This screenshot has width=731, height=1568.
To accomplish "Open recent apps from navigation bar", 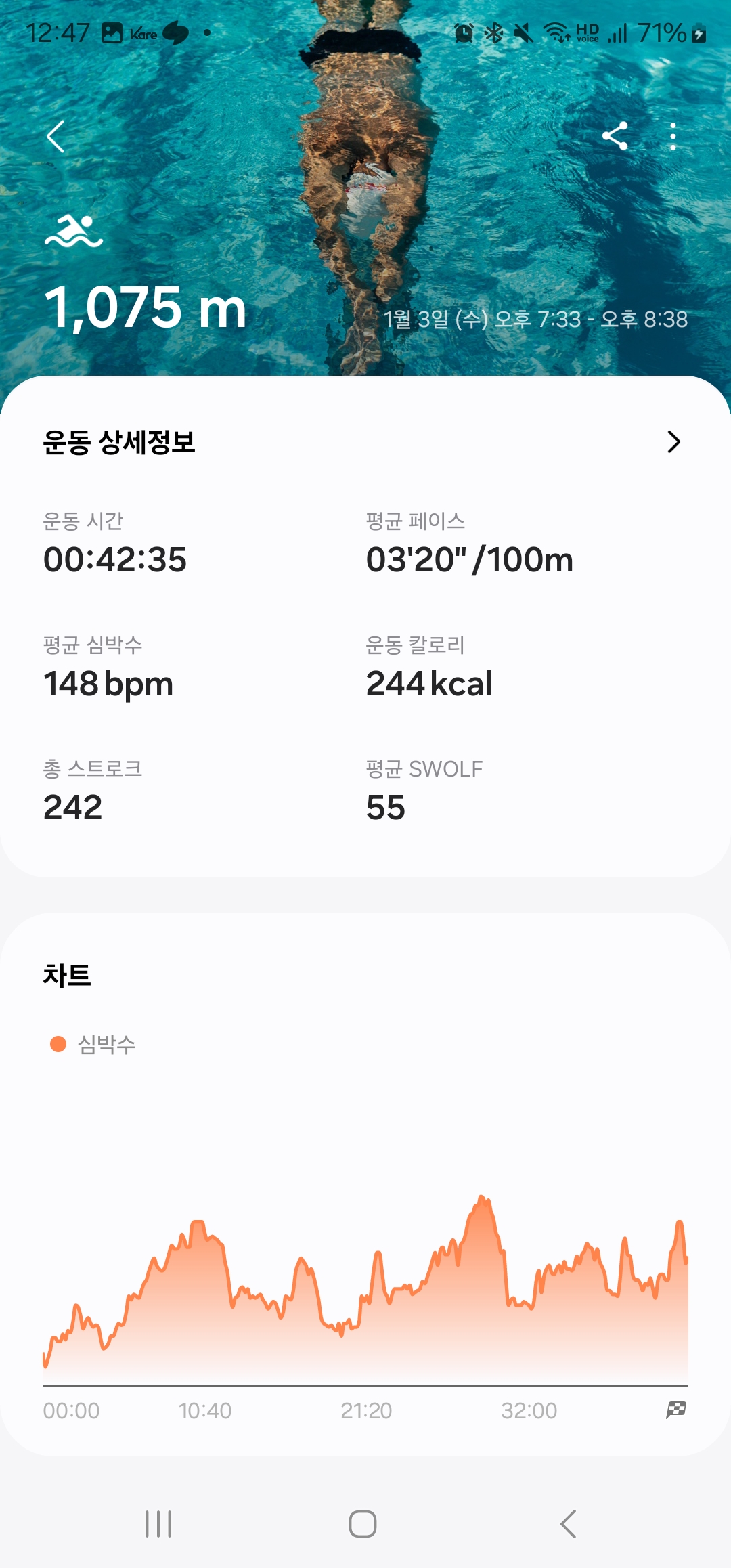I will [x=158, y=1524].
